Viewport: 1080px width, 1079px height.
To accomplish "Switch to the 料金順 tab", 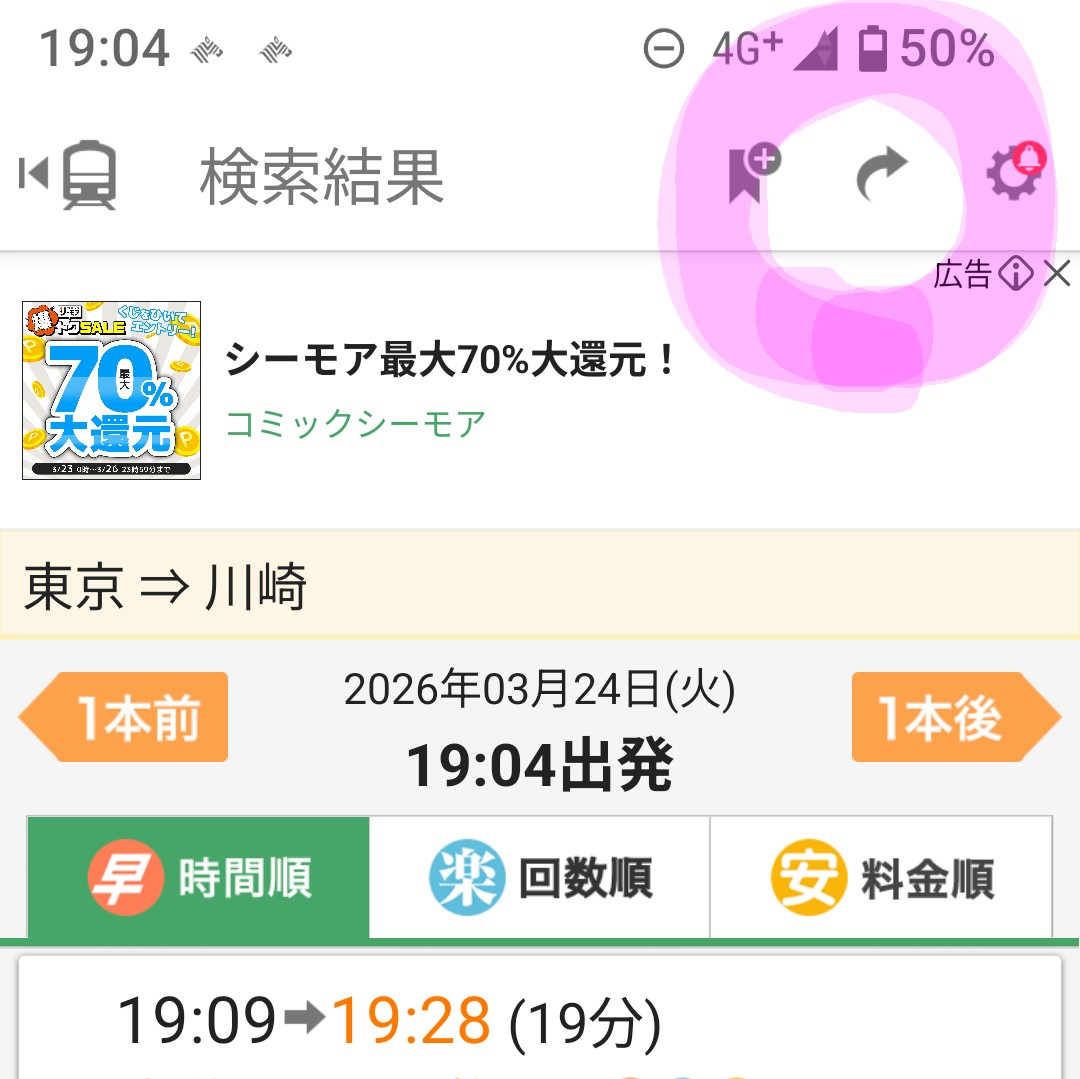I will click(x=881, y=878).
